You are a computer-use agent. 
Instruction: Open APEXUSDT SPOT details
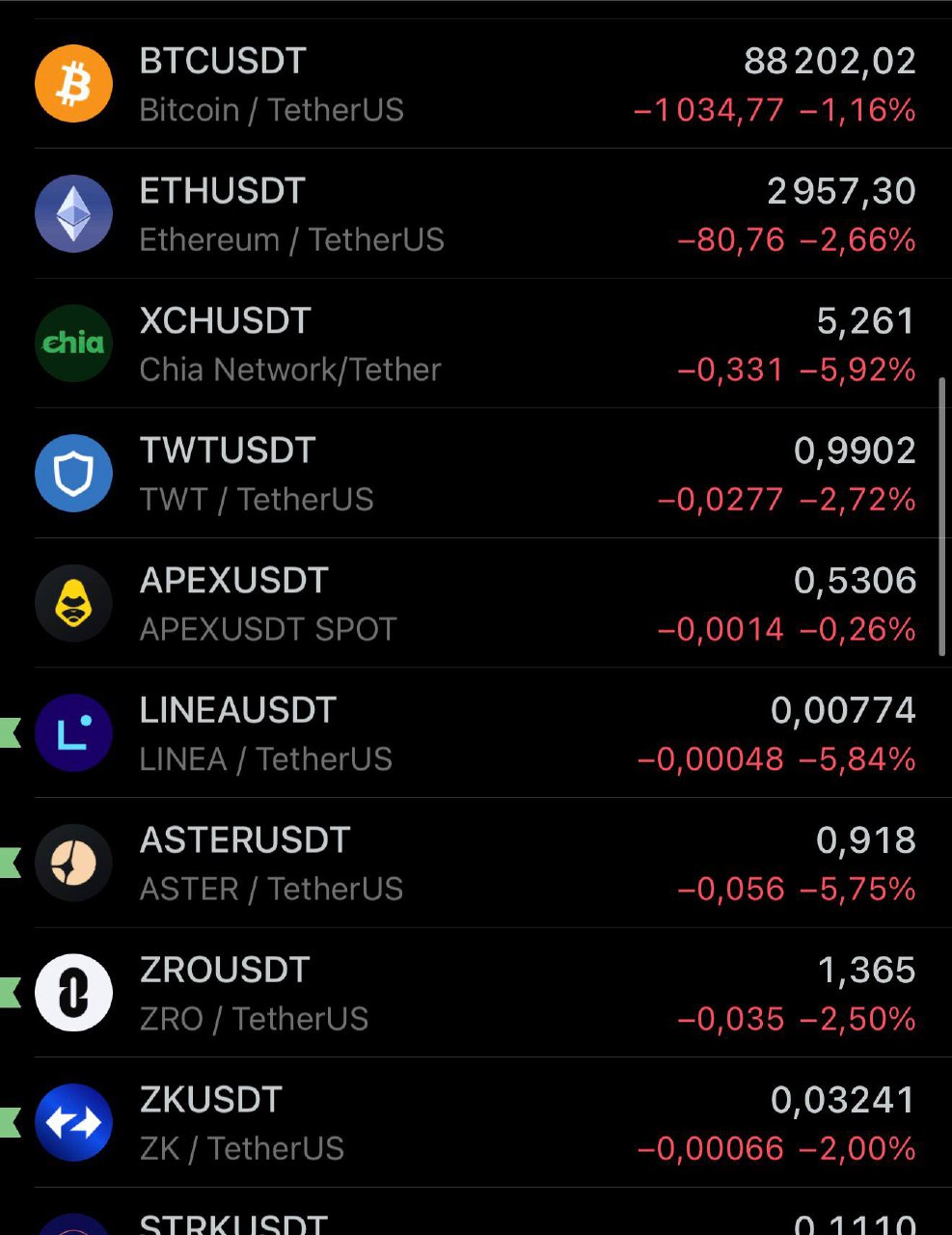(x=476, y=604)
